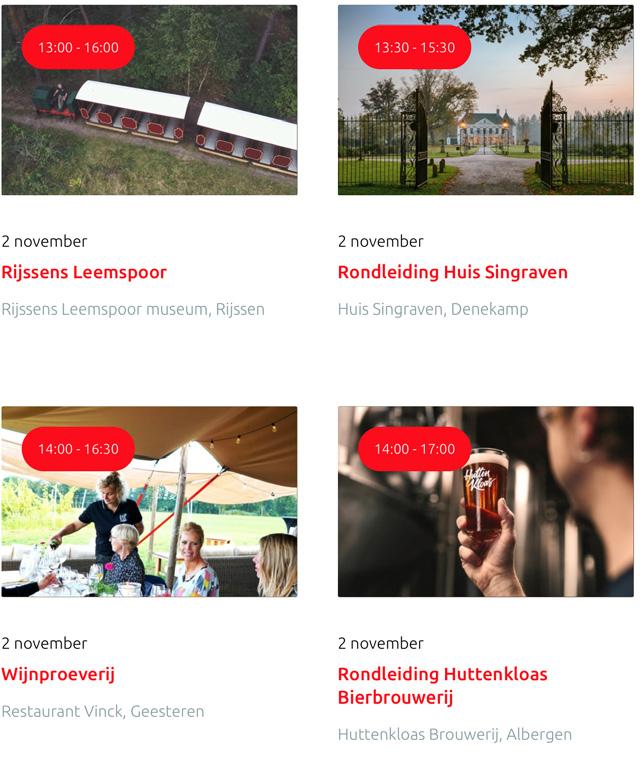Open the Rijssens Leemspoor event photo
The image size is (642, 769).
point(149,120)
